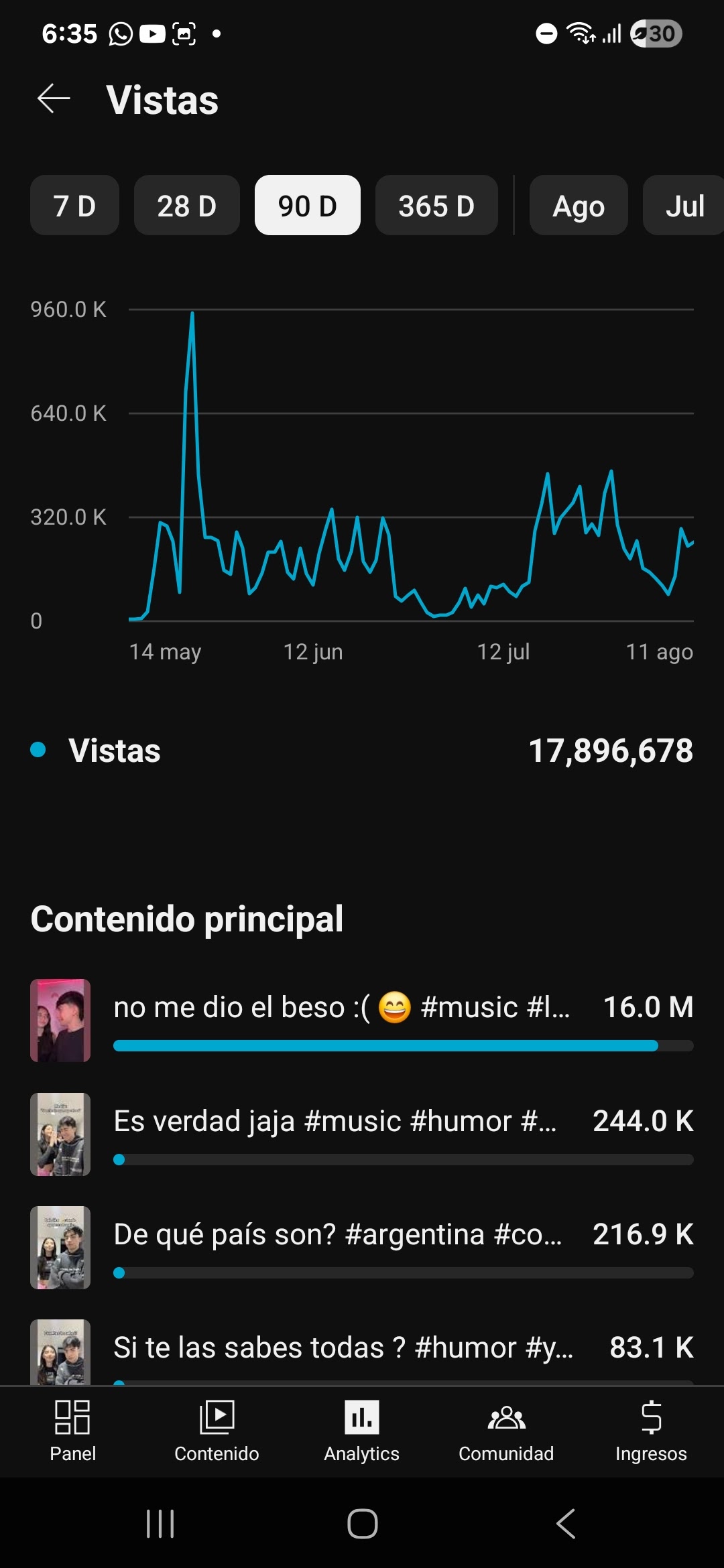
Task: Open video 'Es verdad jaja'
Action: 335,1121
